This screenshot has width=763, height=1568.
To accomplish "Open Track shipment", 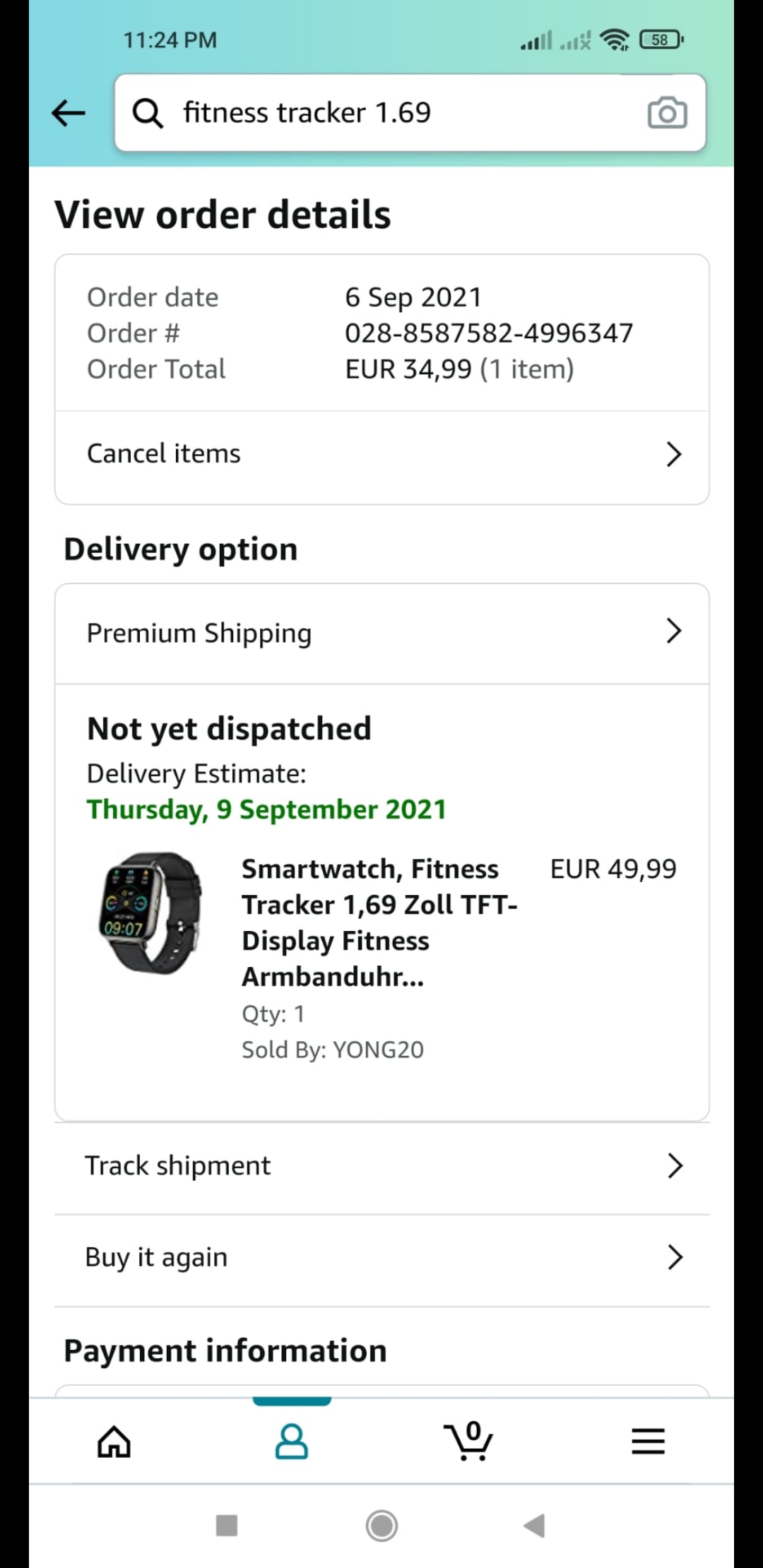I will (x=381, y=1166).
